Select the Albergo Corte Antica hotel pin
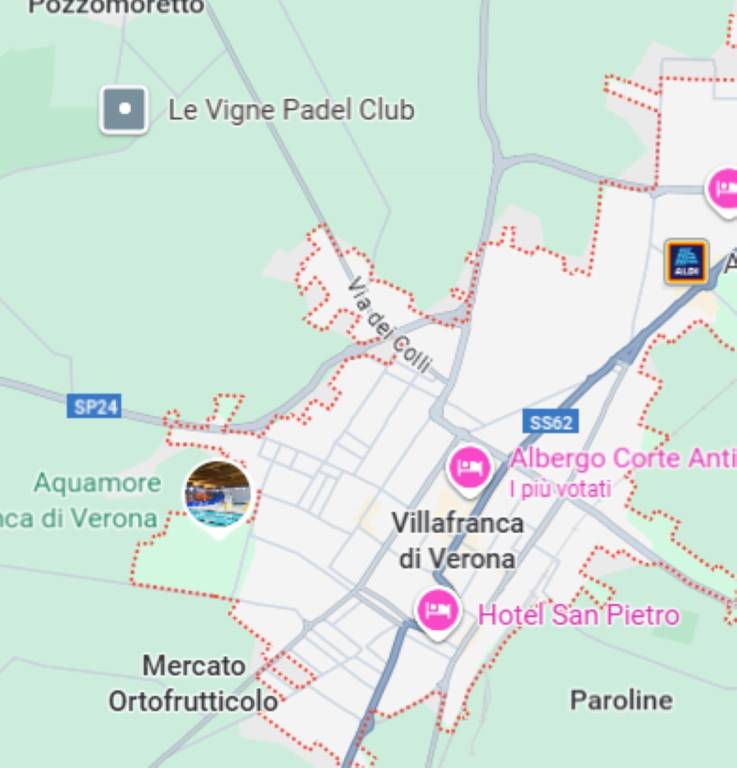737x768 pixels. click(x=469, y=467)
